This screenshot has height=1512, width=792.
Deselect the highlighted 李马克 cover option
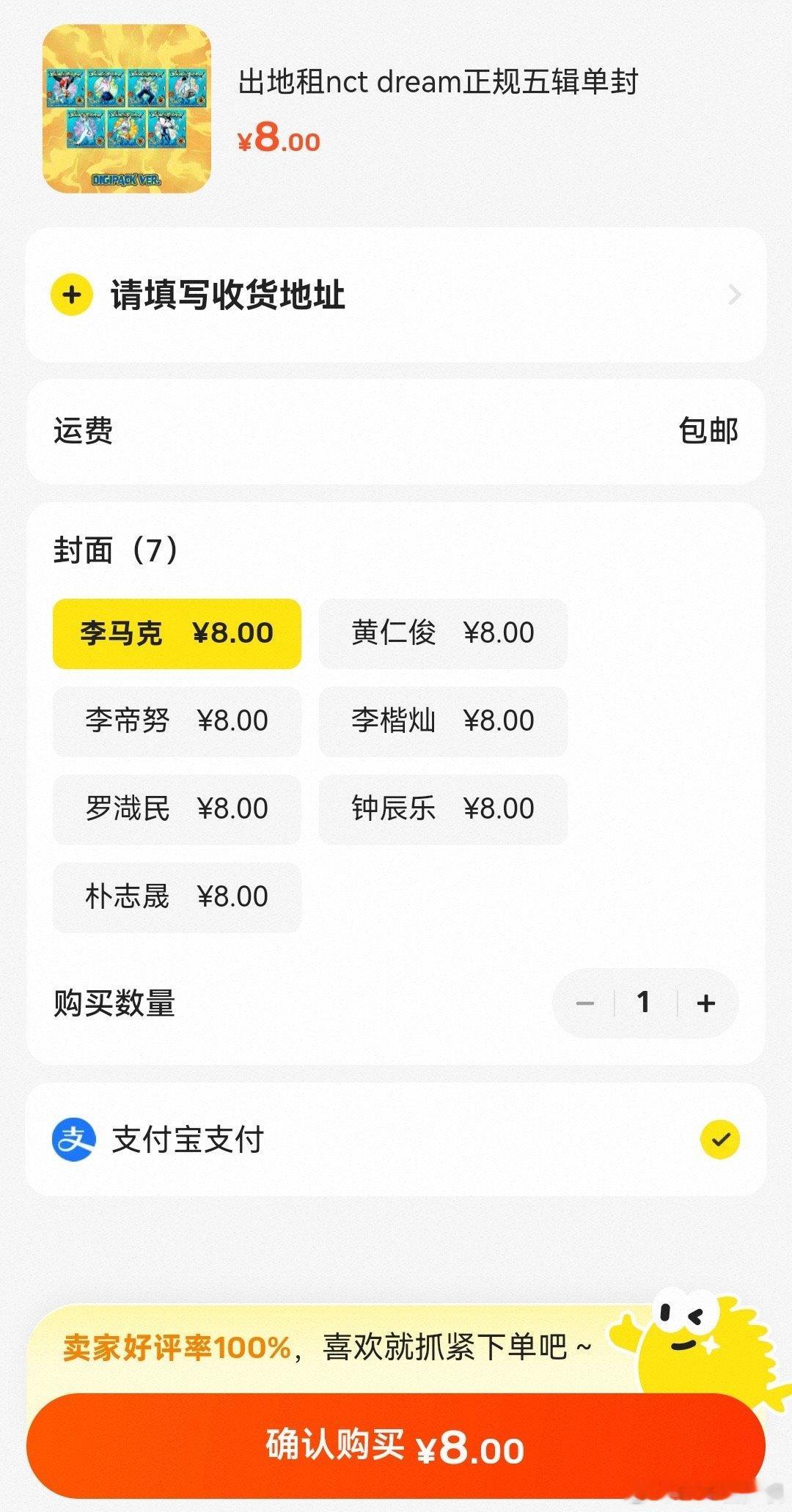[177, 633]
